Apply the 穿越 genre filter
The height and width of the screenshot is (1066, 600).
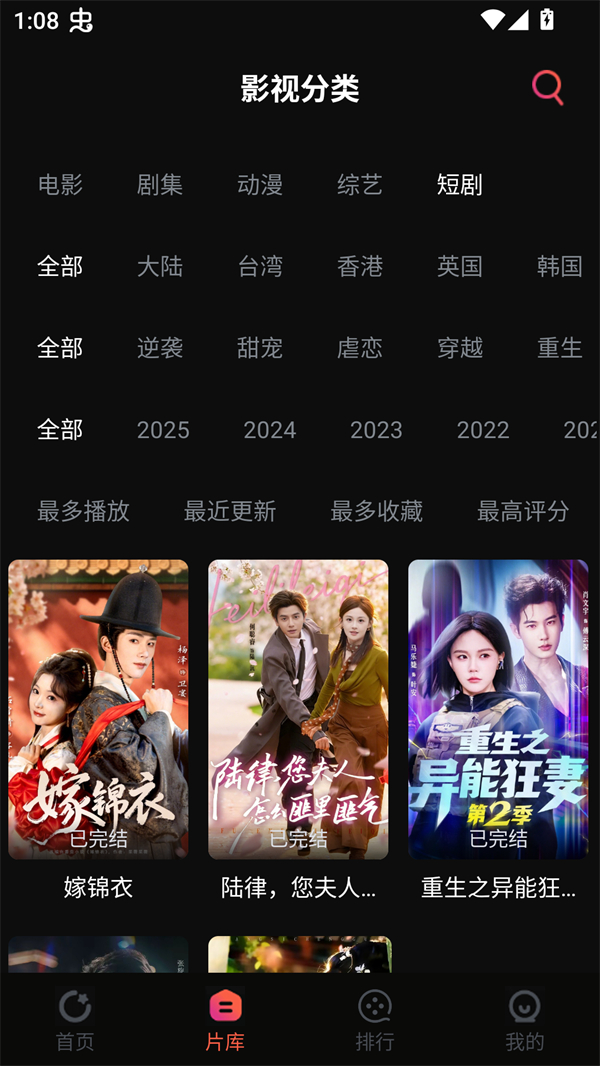pos(460,348)
